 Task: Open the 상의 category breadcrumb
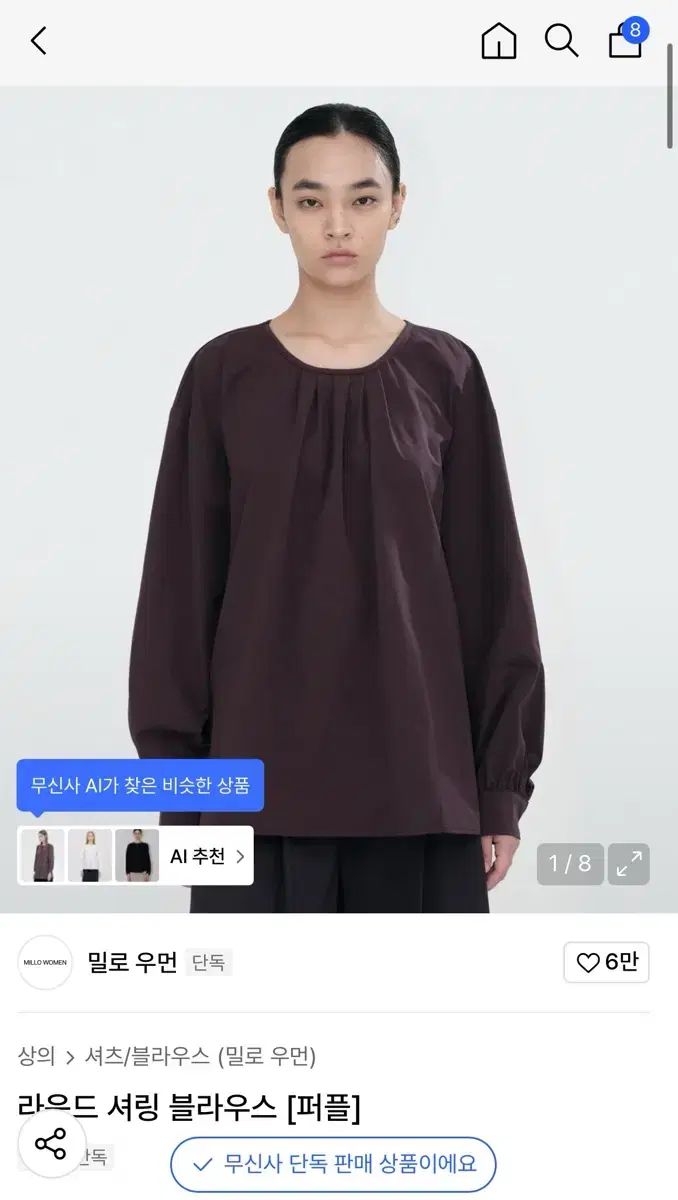coord(36,1056)
